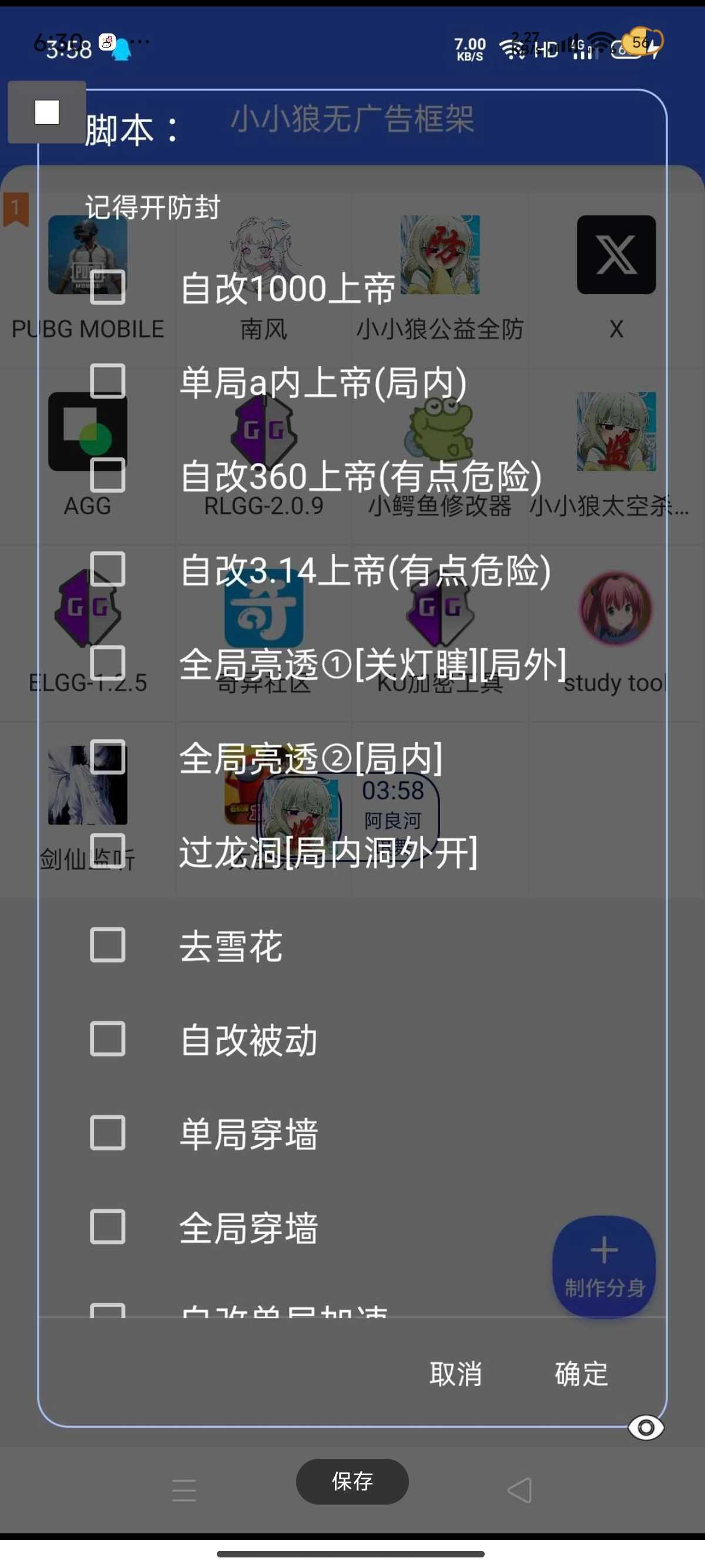Tick the 去雪花 checkbox
The image size is (705, 1568).
click(x=108, y=945)
